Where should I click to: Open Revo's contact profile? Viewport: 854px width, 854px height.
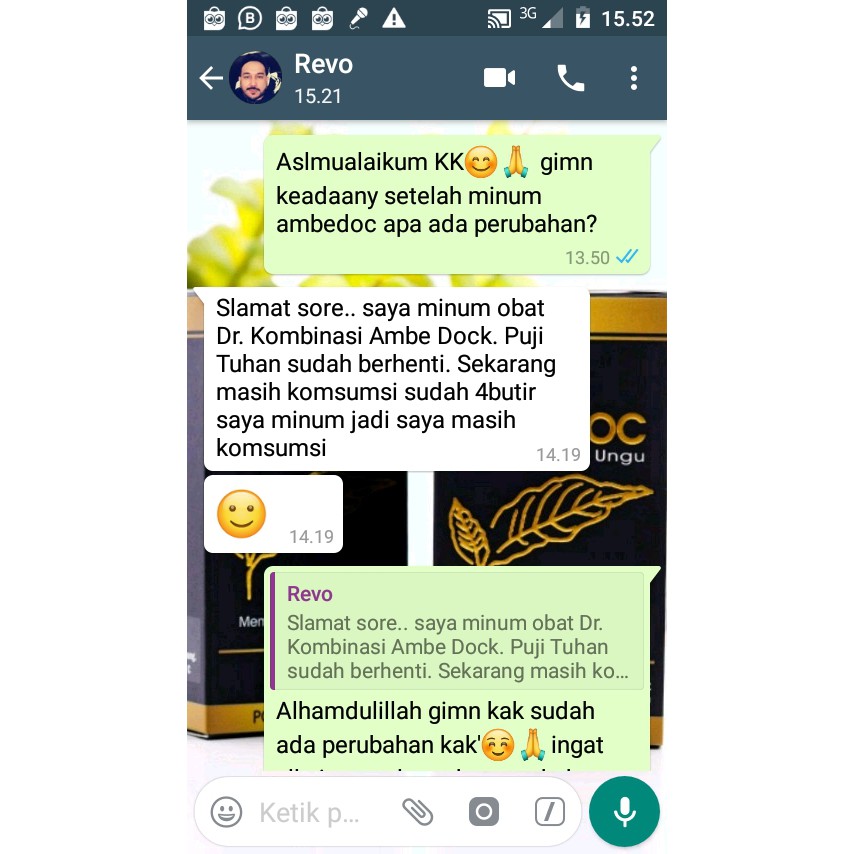pyautogui.click(x=323, y=78)
